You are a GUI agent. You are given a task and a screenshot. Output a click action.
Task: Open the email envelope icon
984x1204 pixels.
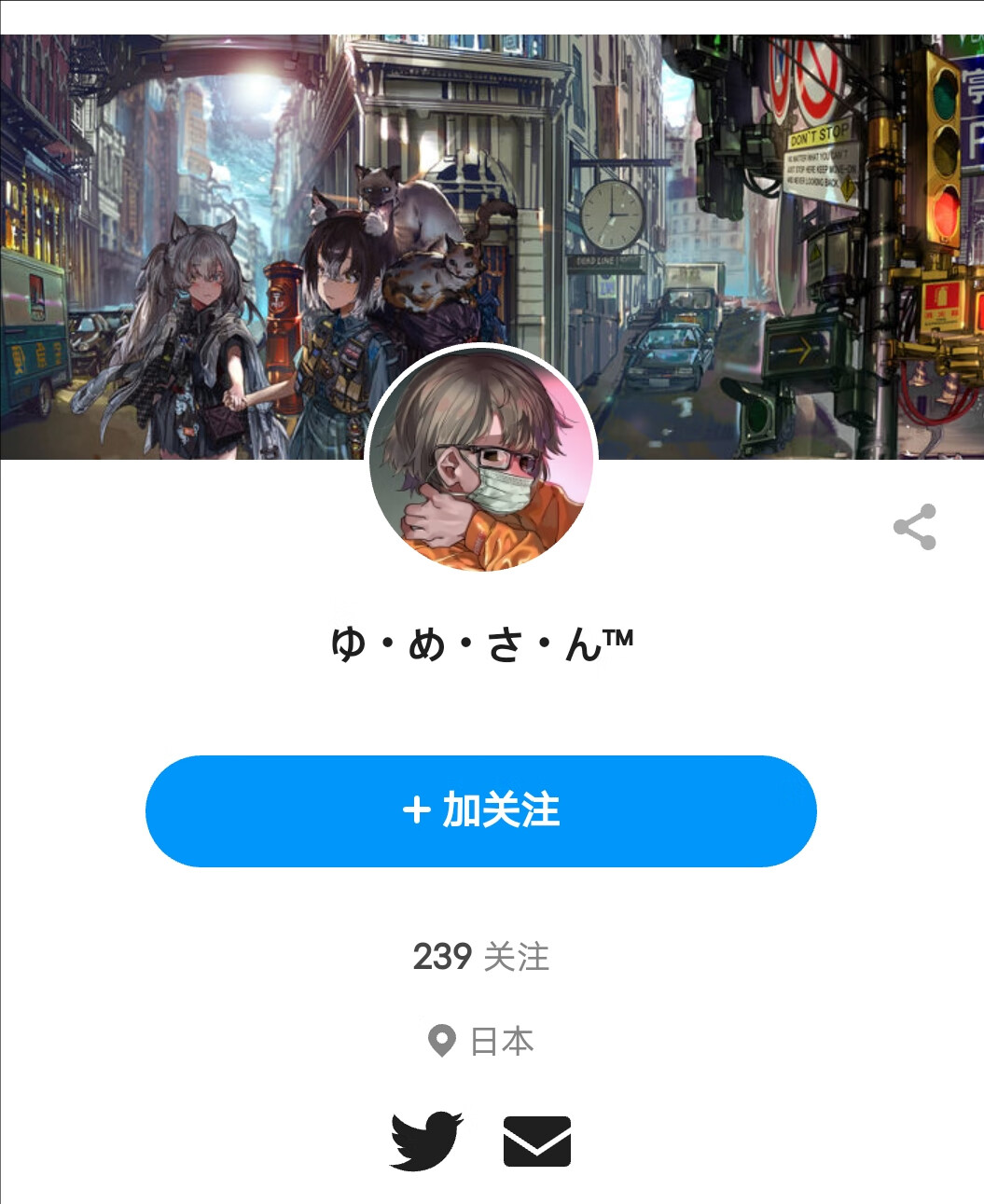click(x=536, y=1141)
